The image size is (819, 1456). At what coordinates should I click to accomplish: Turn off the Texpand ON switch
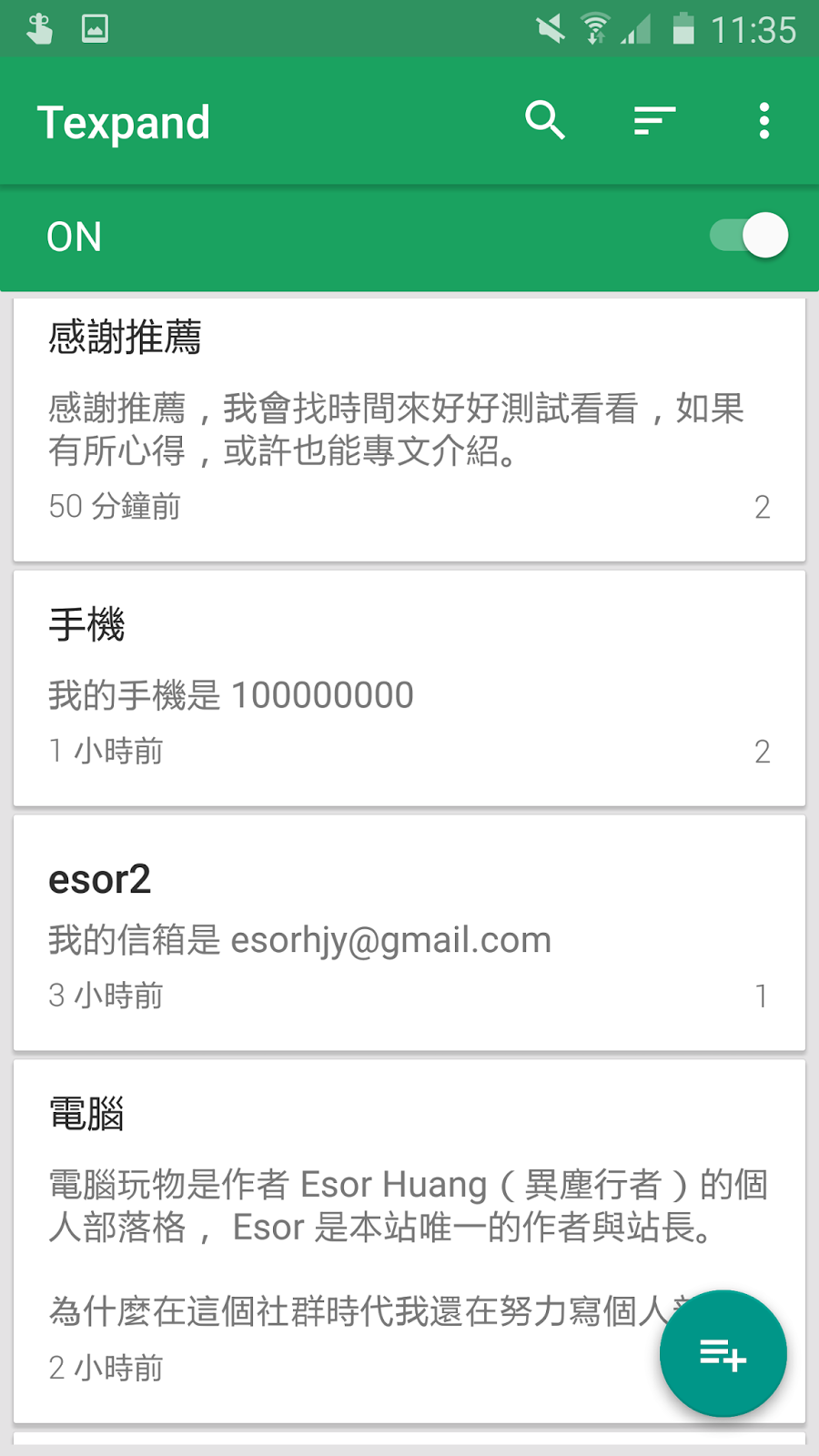pos(749,237)
